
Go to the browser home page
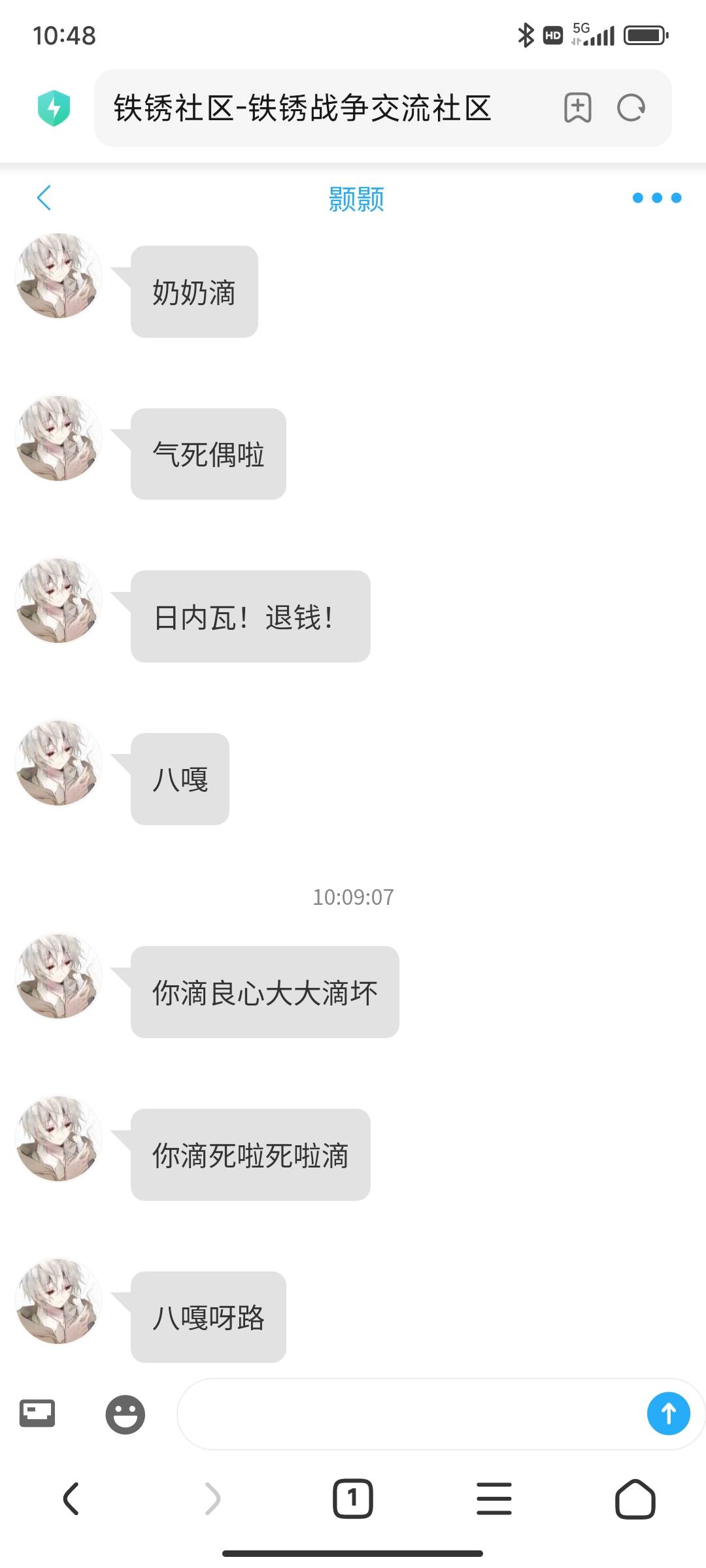635,1499
